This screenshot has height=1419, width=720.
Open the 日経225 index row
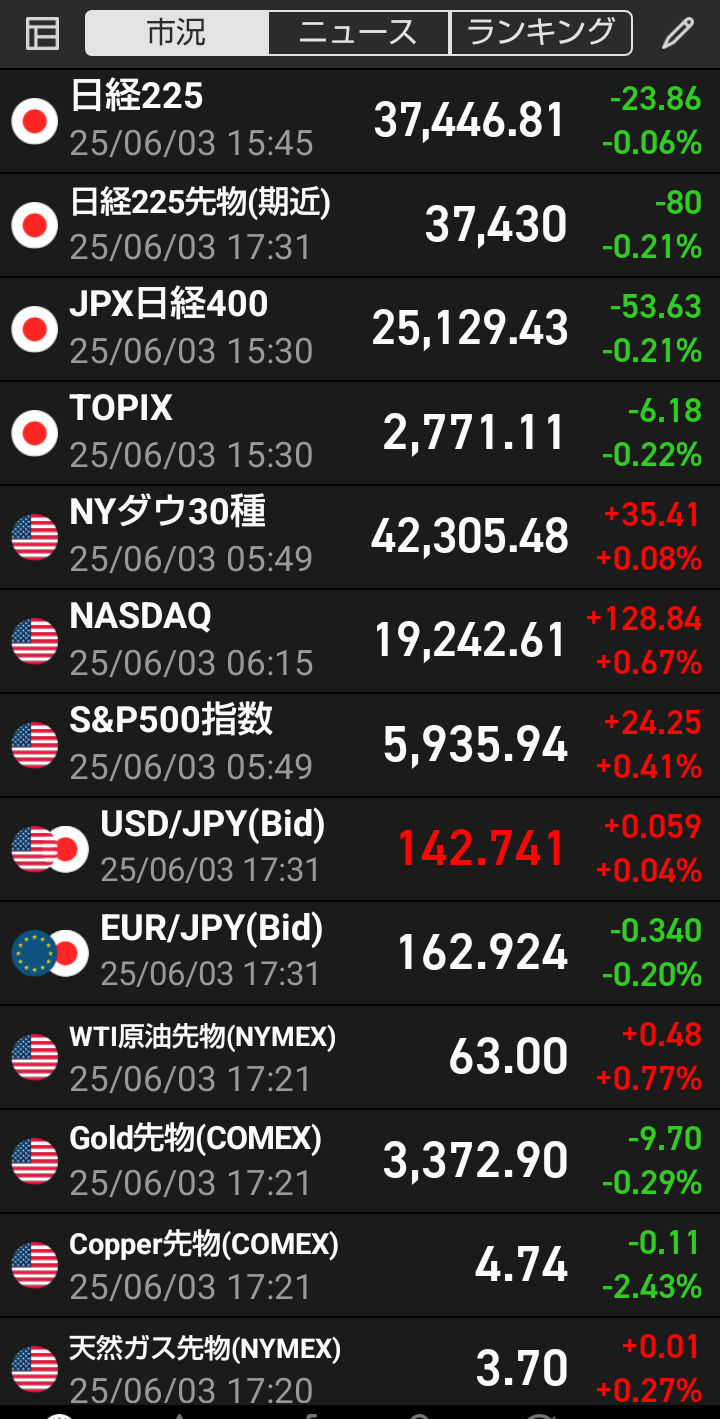pos(360,121)
